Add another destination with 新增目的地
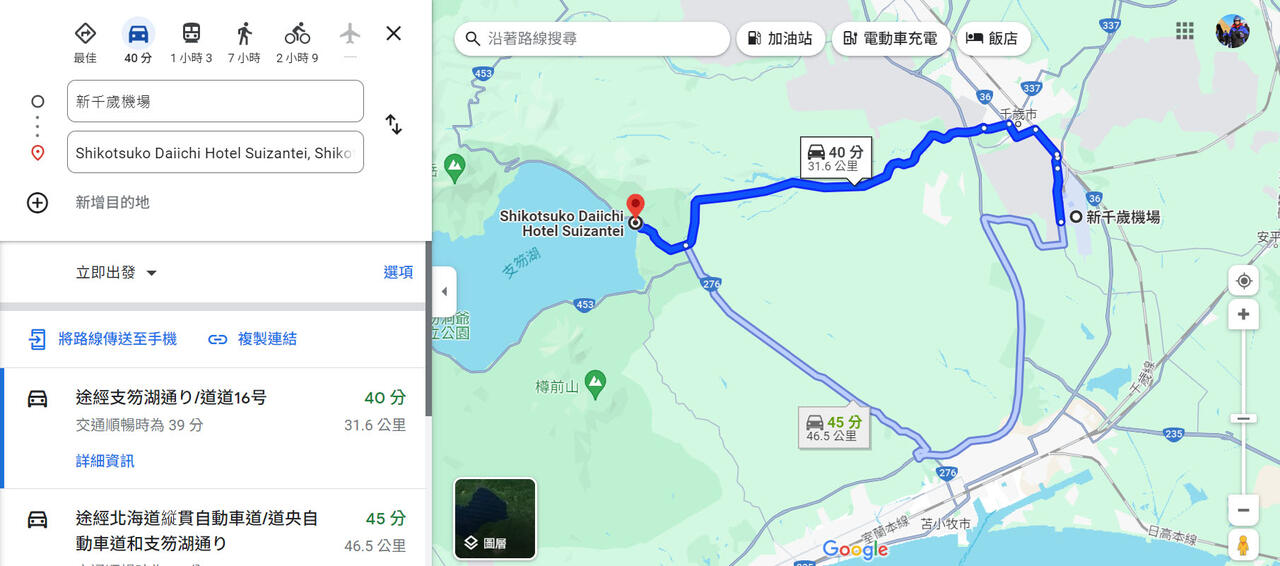Screen dimensions: 1280x566 [x=112, y=202]
